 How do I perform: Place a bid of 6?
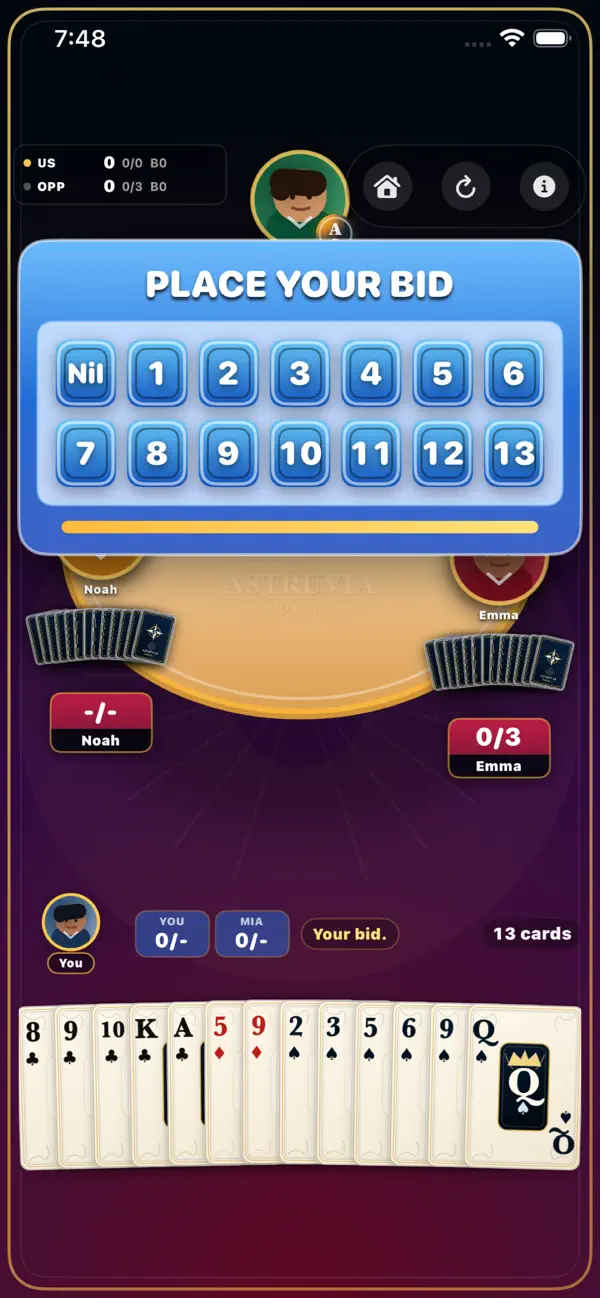pos(514,374)
